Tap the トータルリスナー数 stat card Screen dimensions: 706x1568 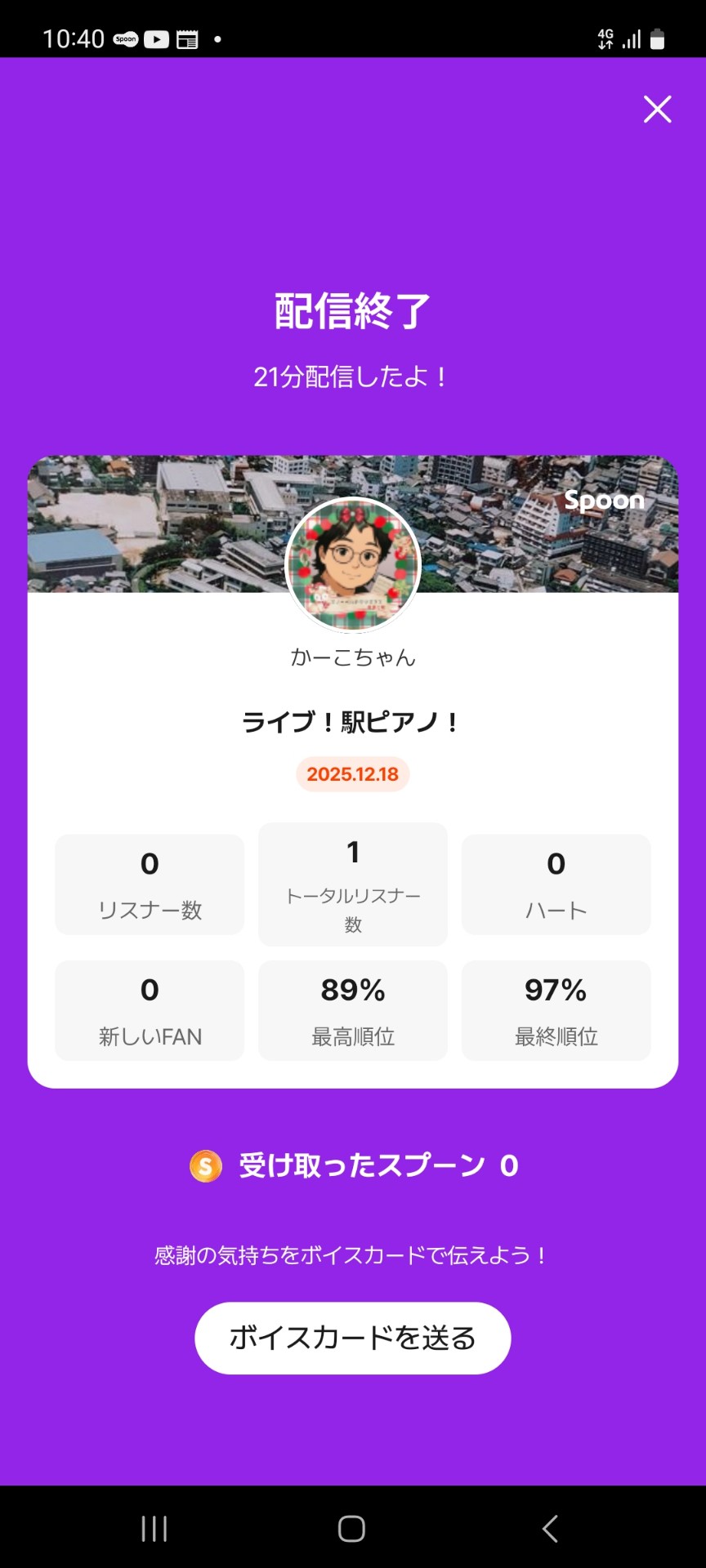point(352,884)
